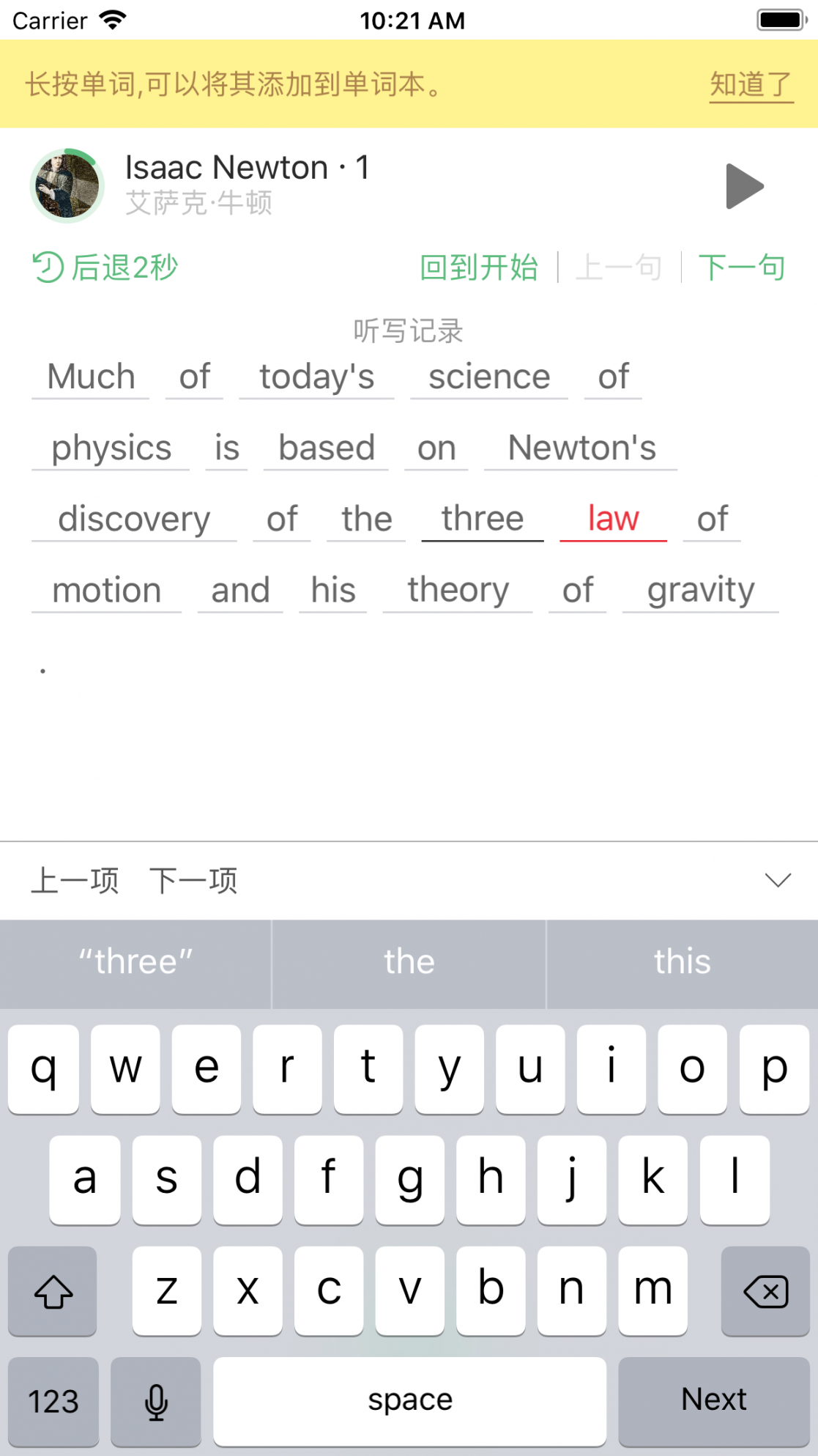818x1456 pixels.
Task: Dismiss the tip banner with 知道了
Action: (x=751, y=85)
